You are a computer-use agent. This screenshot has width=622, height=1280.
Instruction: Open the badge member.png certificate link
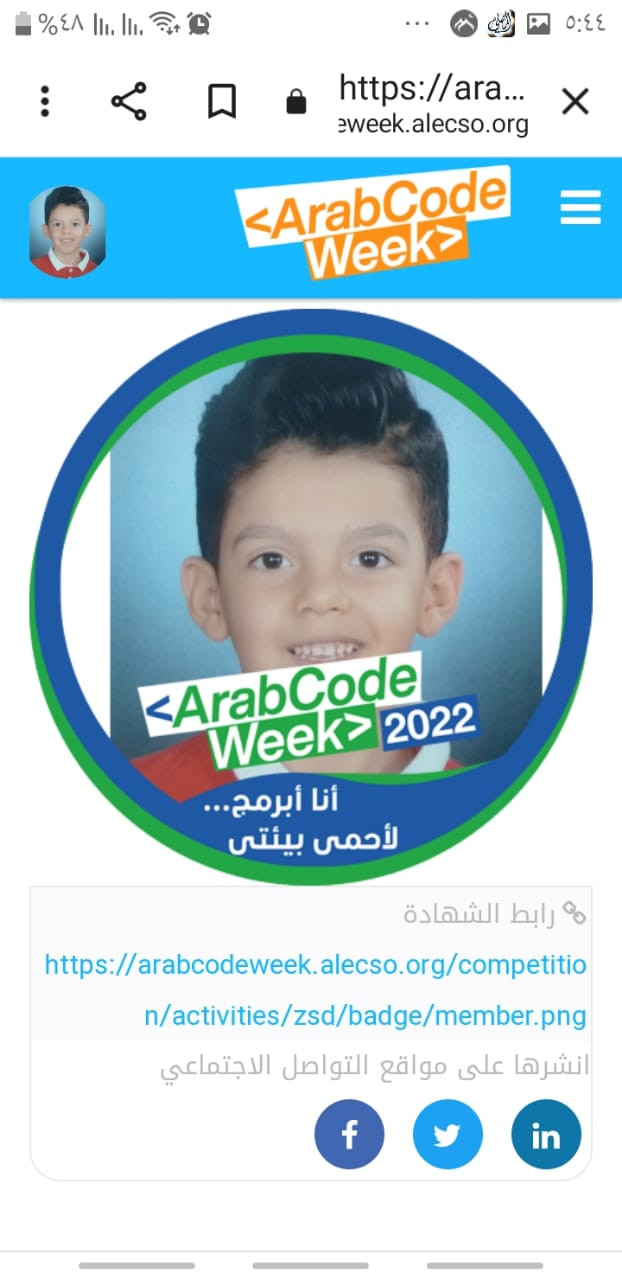(317, 991)
